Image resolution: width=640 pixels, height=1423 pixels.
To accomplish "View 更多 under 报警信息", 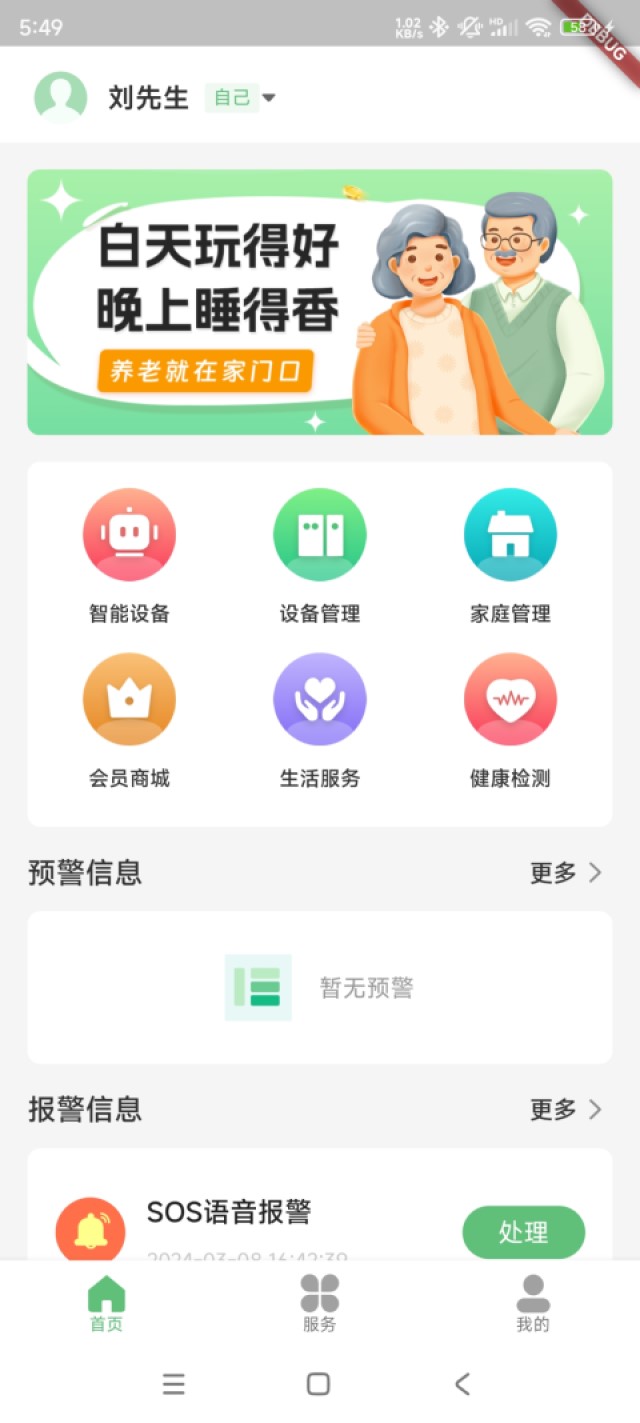I will tap(566, 1109).
